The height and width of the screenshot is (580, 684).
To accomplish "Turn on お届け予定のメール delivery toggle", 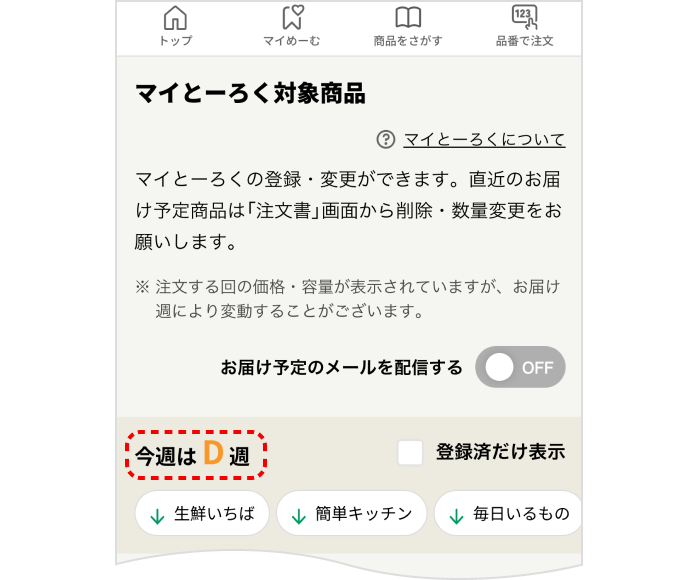I will coord(520,367).
